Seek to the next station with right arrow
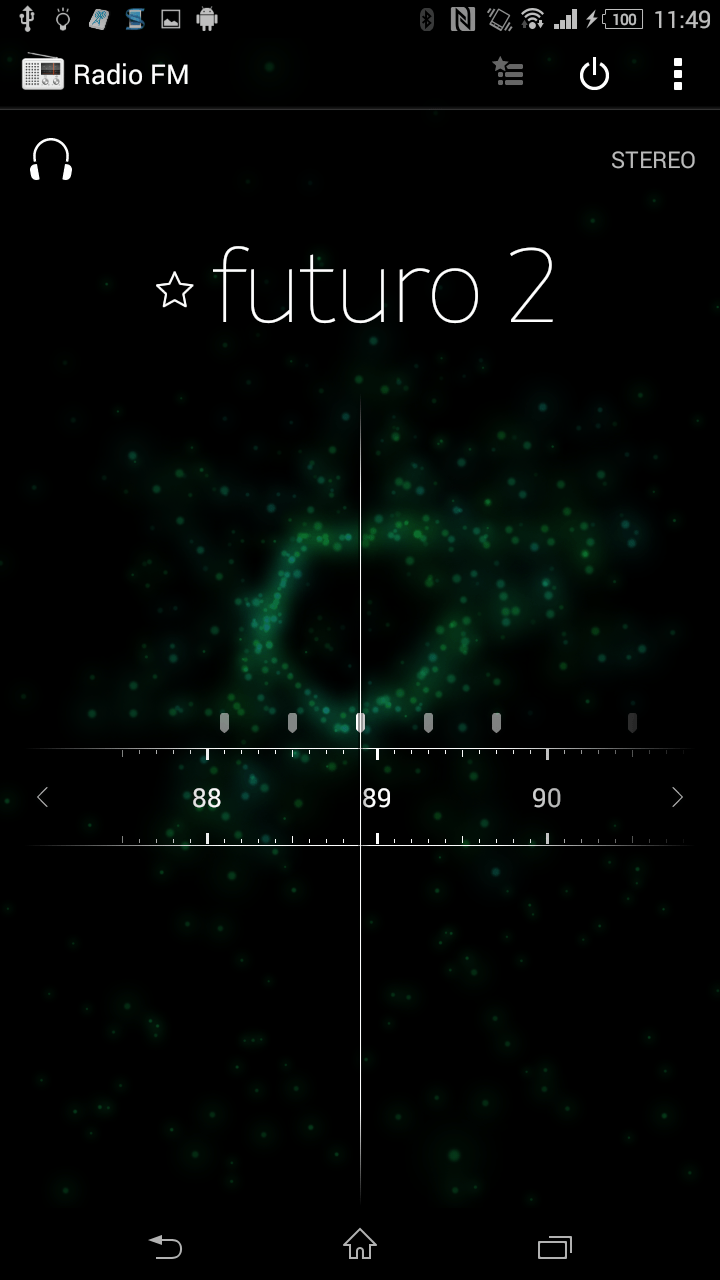Screen dimensions: 720x1280 click(677, 797)
